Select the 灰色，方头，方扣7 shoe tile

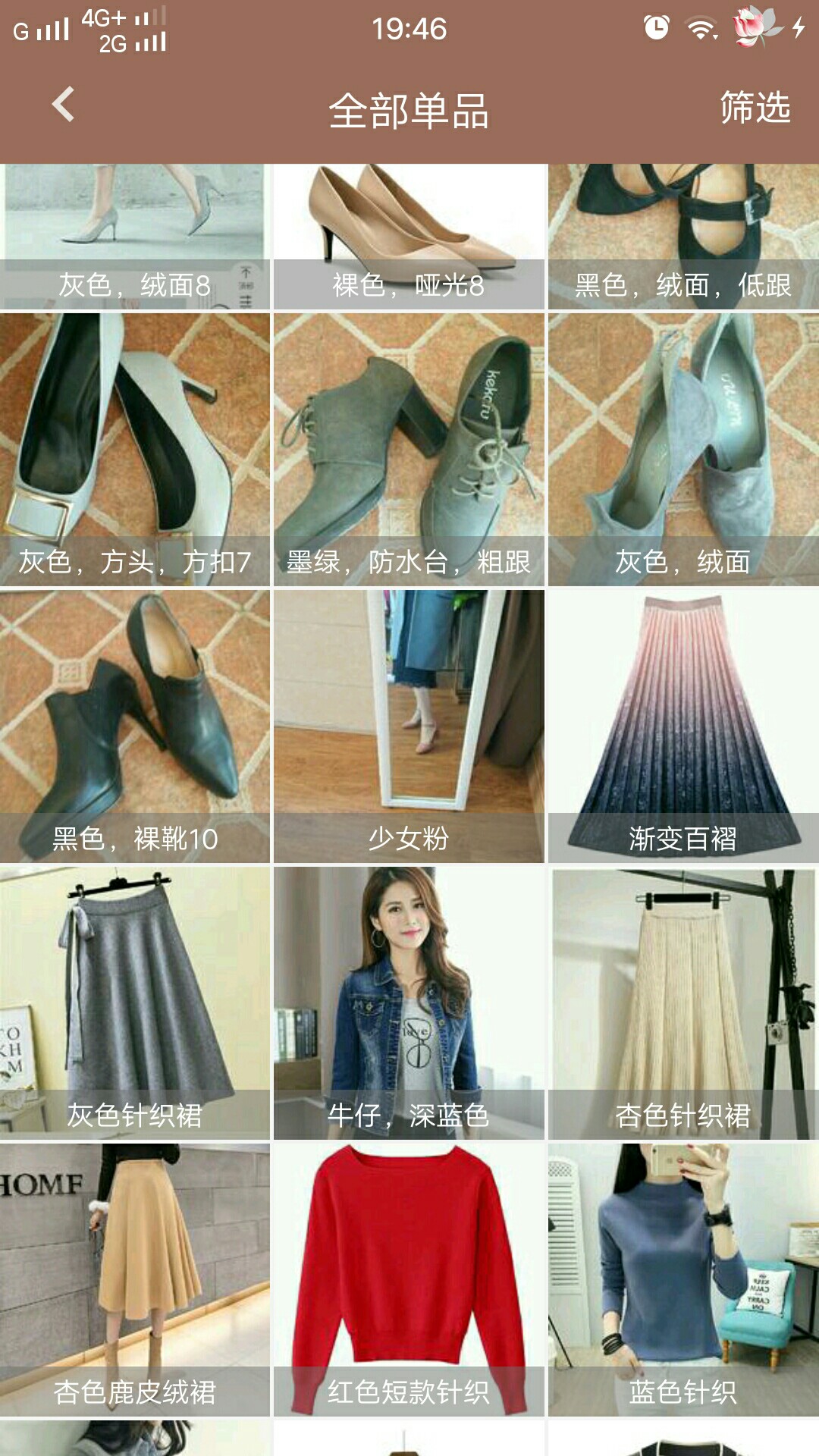click(x=135, y=449)
